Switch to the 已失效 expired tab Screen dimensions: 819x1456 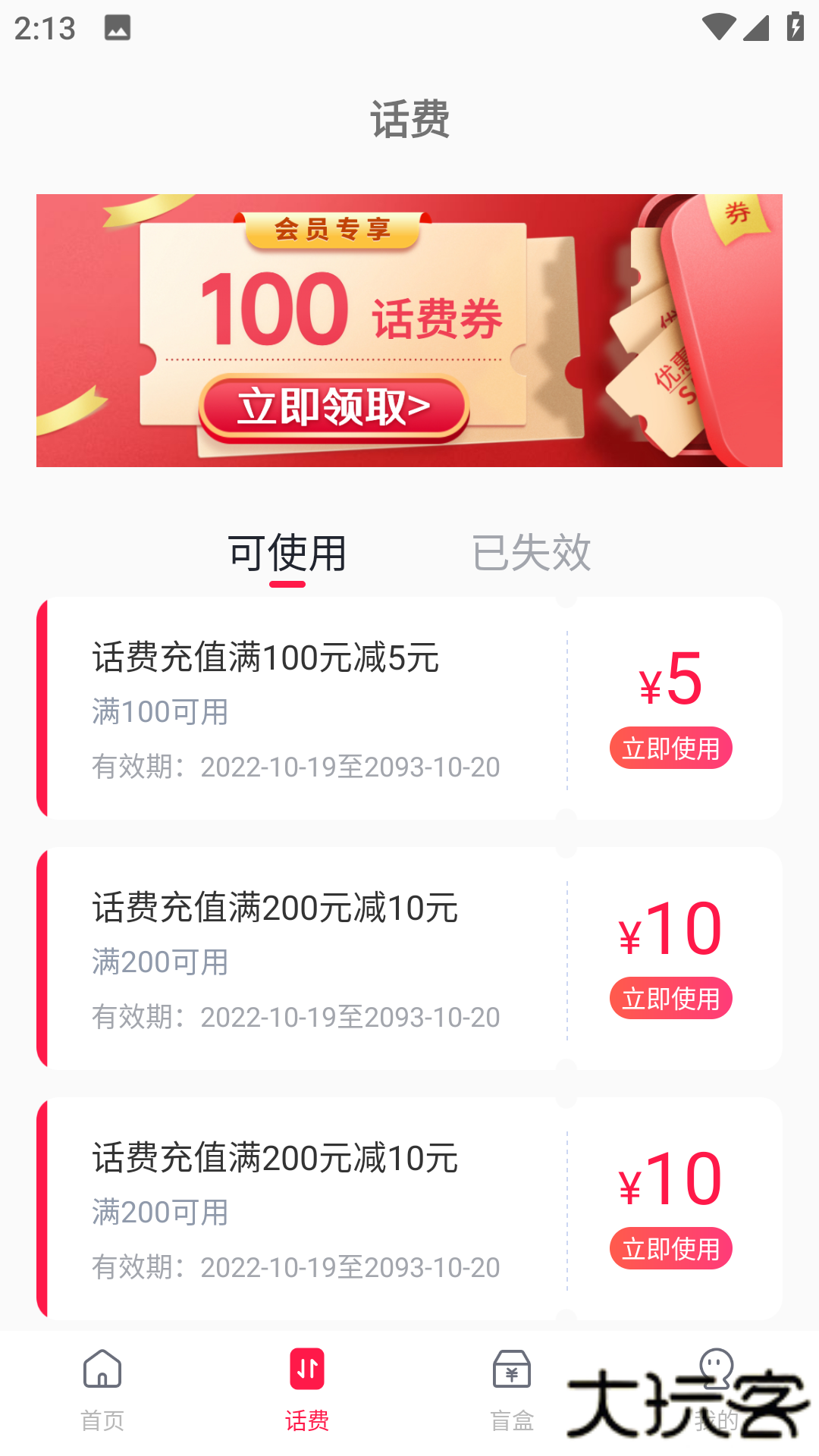tap(532, 552)
